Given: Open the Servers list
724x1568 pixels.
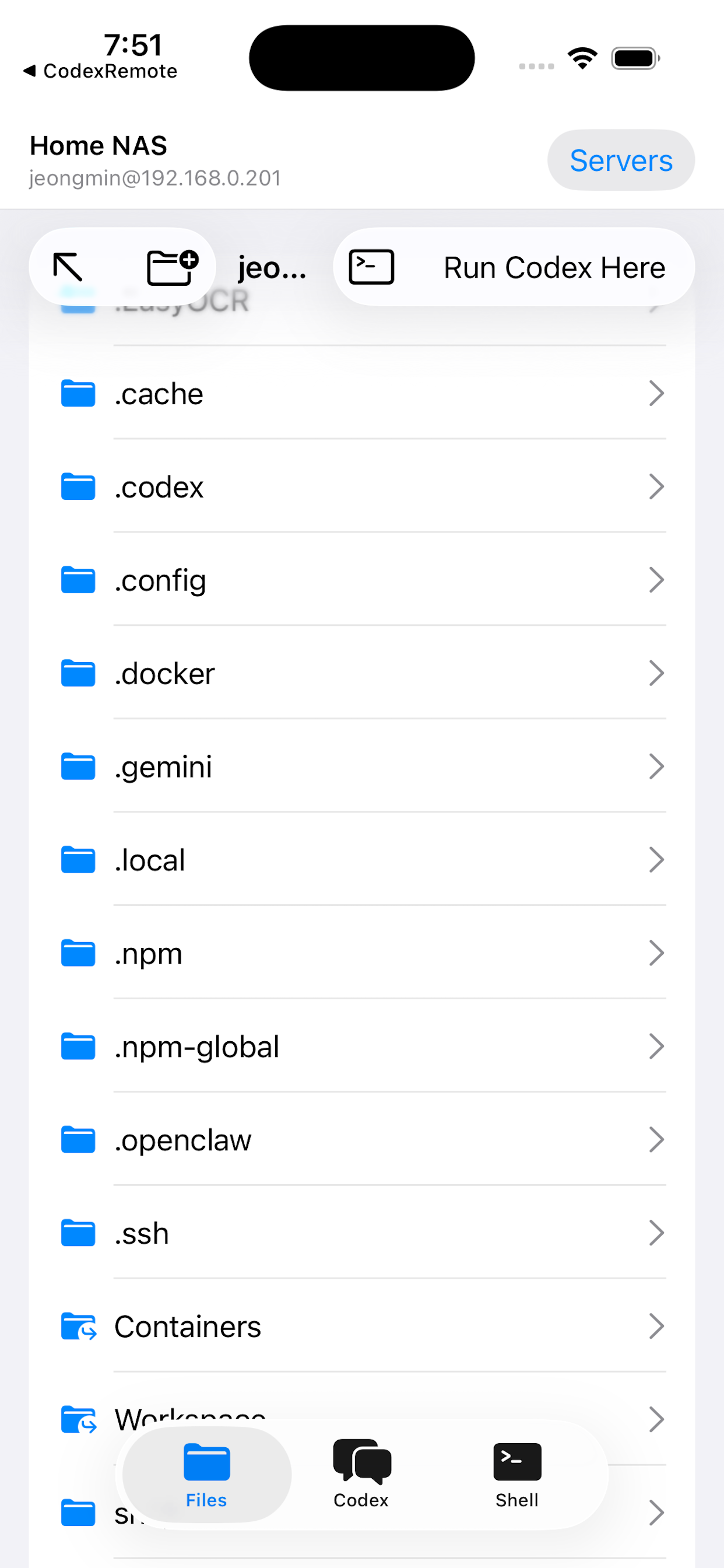Looking at the screenshot, I should pos(621,160).
